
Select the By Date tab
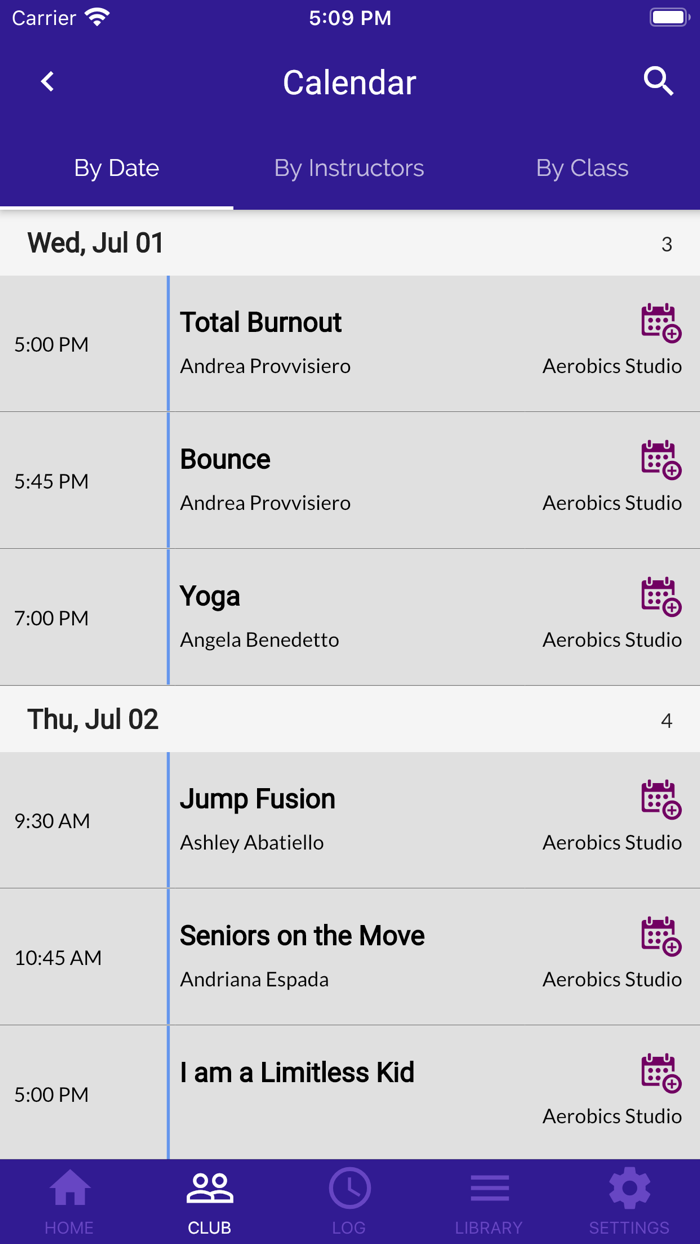(116, 168)
